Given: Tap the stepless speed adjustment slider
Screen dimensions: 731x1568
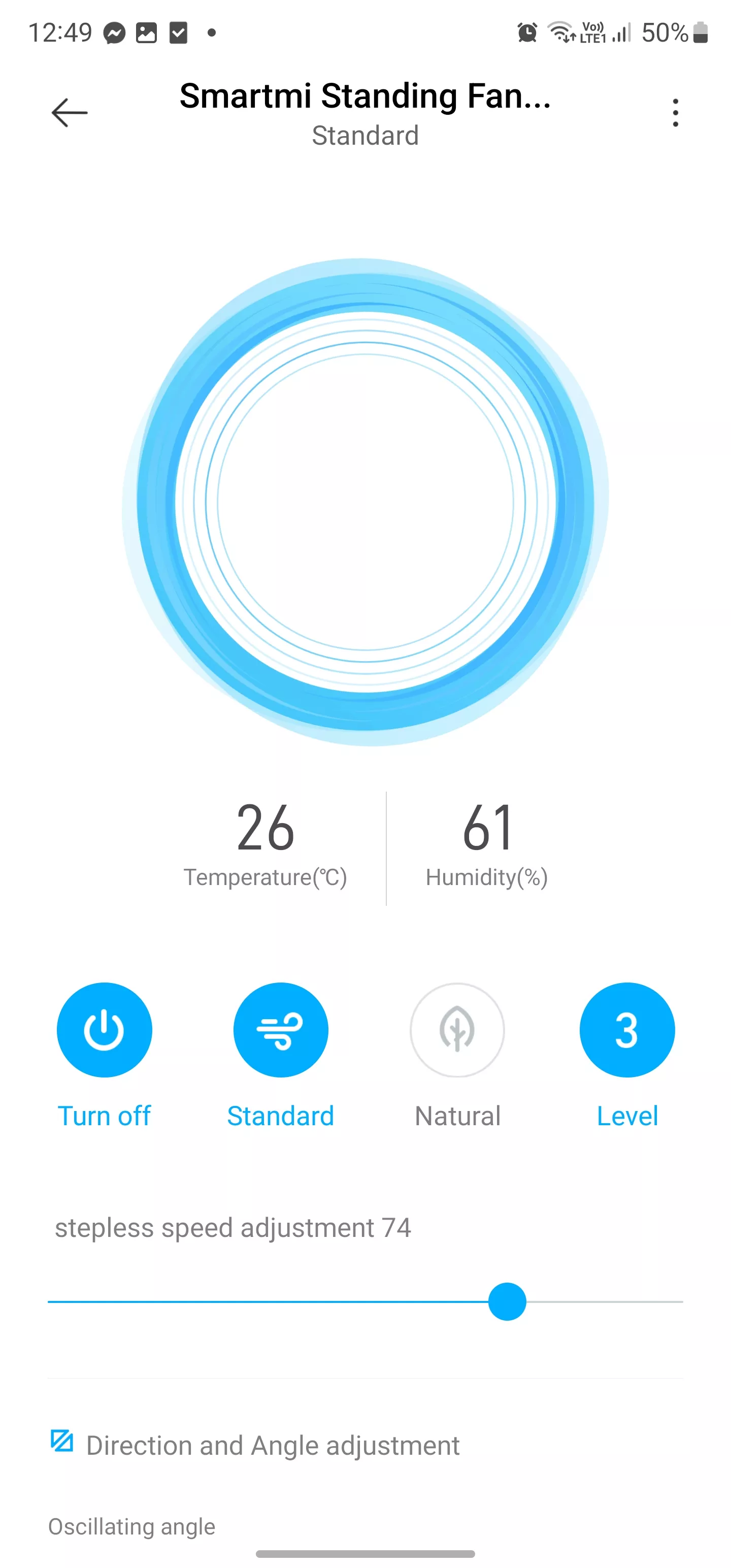Looking at the screenshot, I should pyautogui.click(x=365, y=1301).
